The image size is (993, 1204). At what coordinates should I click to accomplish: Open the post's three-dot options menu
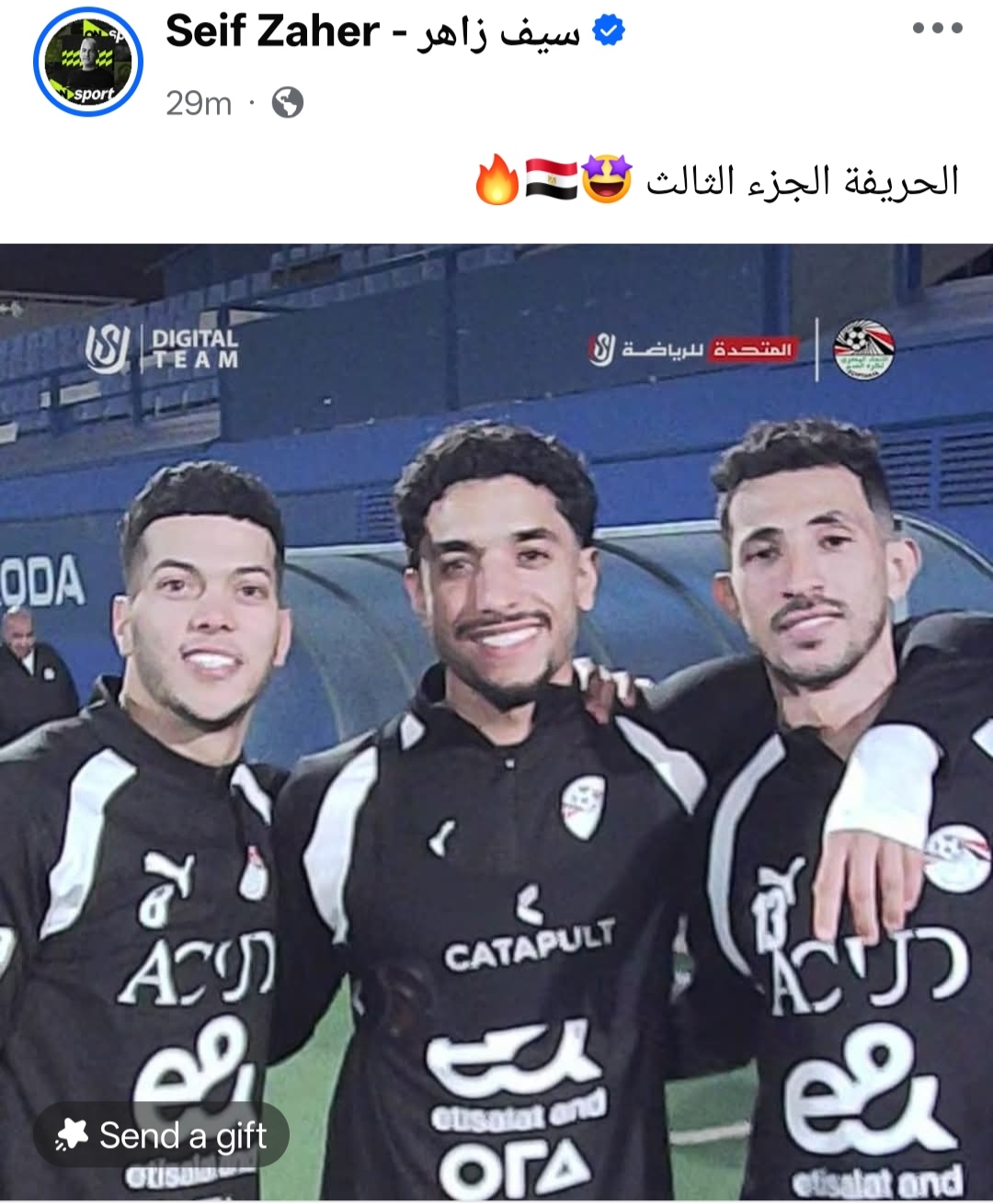[x=937, y=28]
